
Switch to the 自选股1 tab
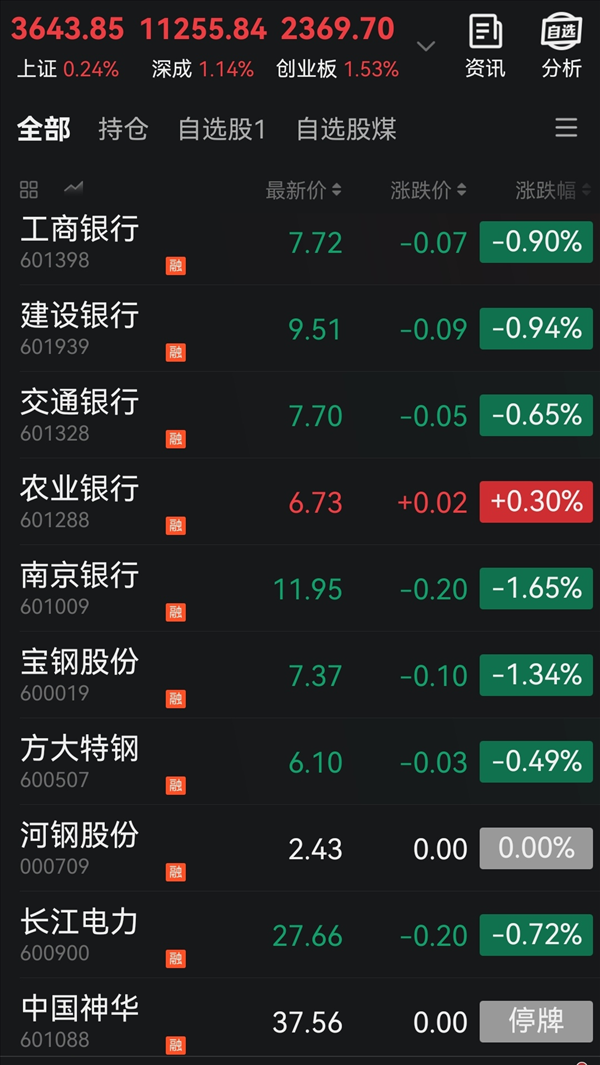tap(222, 128)
